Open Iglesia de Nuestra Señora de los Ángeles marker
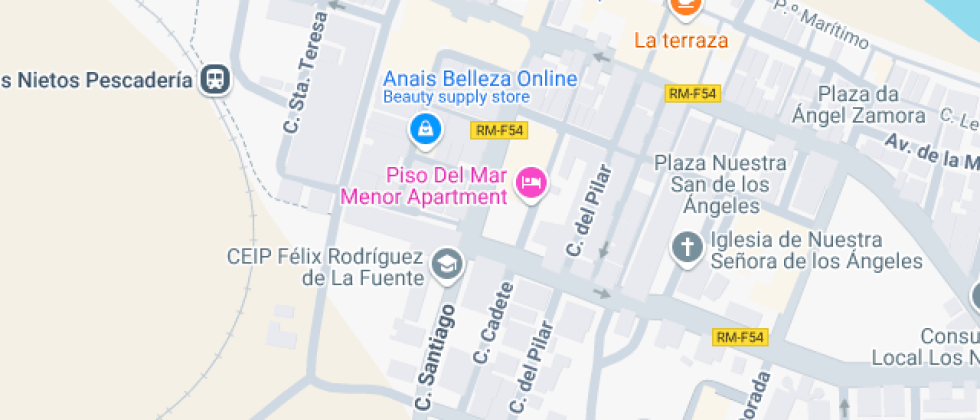 click(x=687, y=248)
